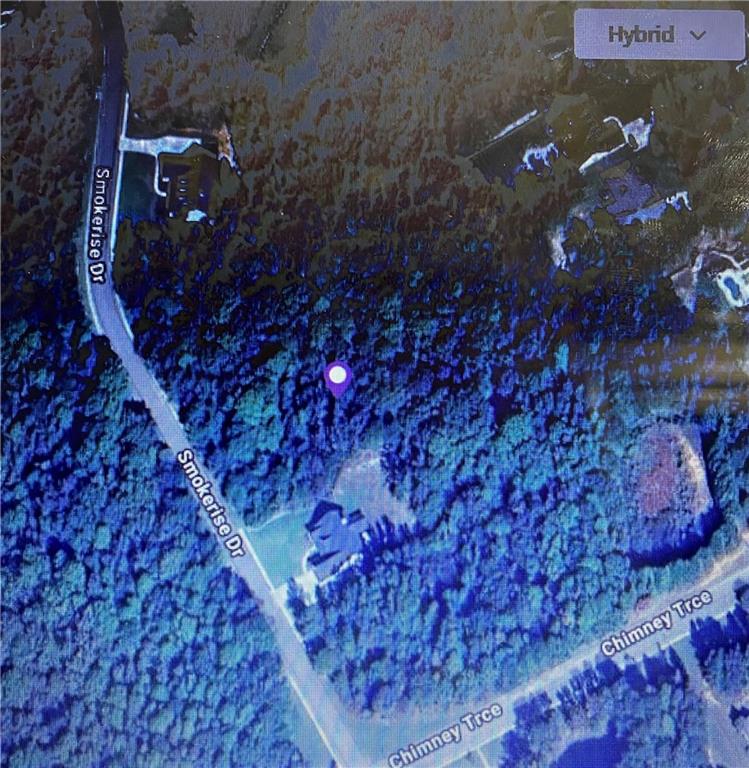Tap the purple location pin marker

338,378
